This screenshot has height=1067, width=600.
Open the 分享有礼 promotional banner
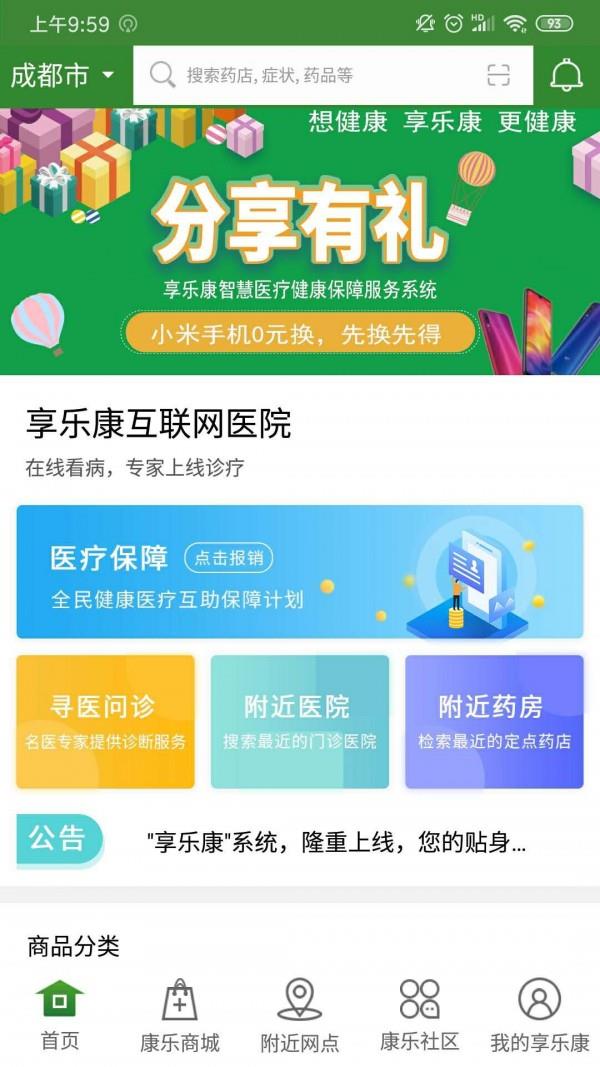[300, 240]
